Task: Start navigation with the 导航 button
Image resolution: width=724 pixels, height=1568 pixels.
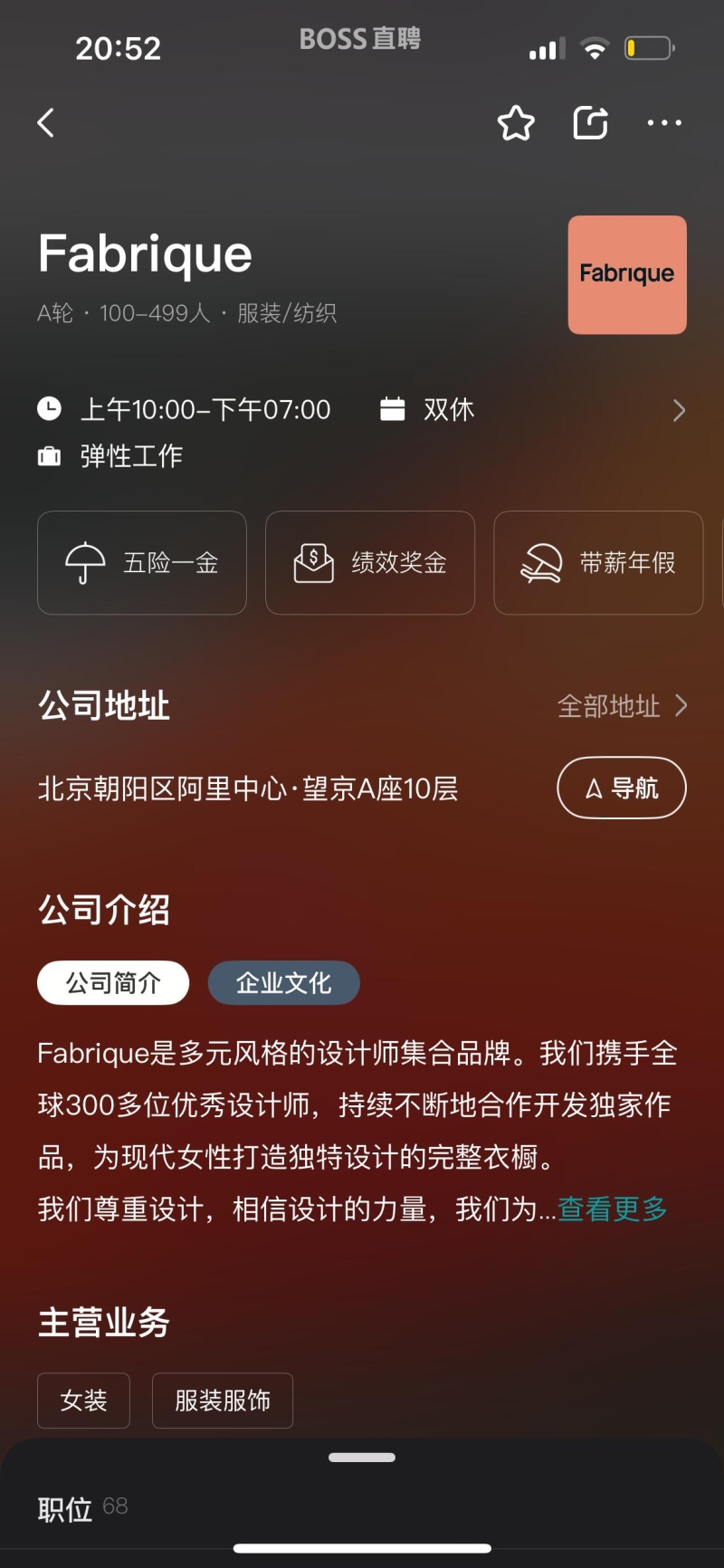Action: click(622, 788)
